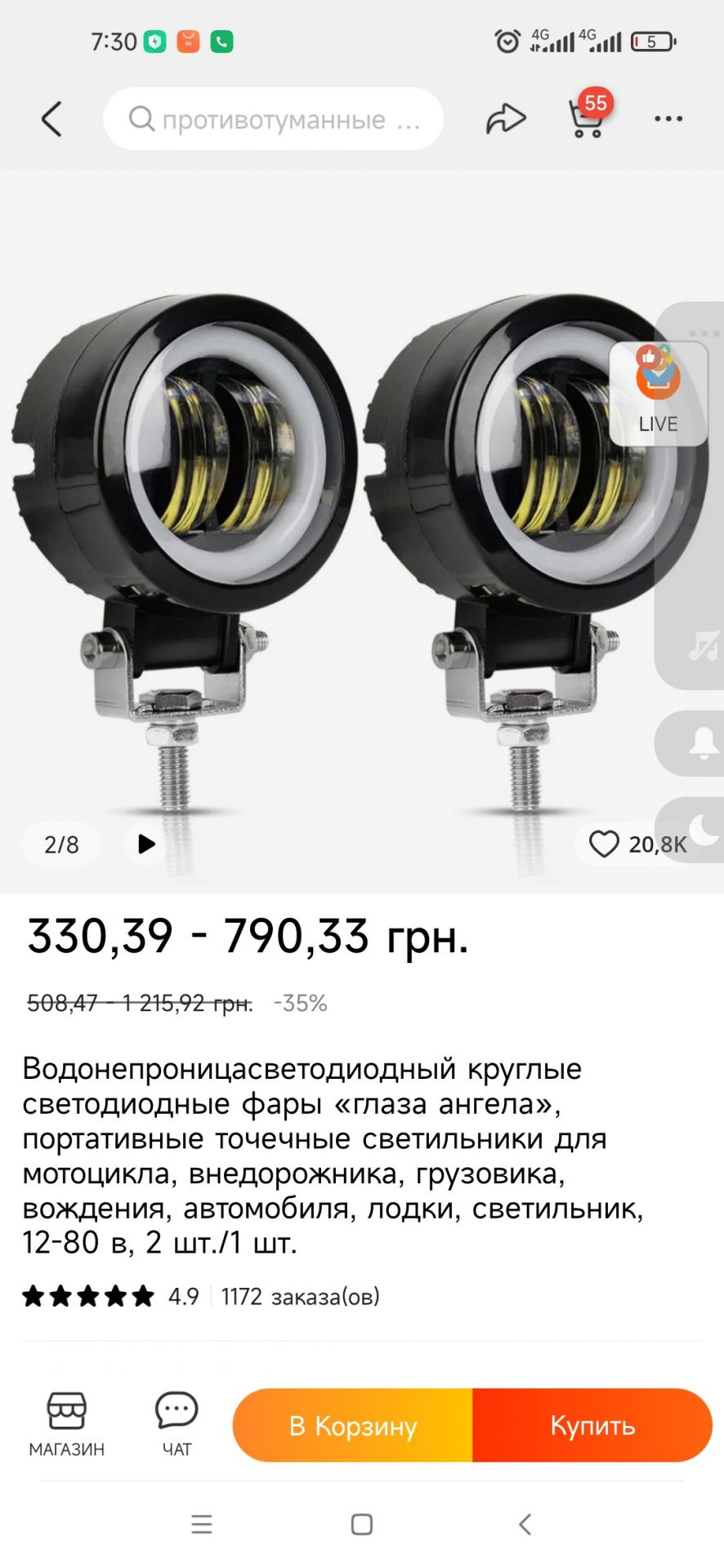
Task: Go back using the top arrow
Action: click(51, 119)
